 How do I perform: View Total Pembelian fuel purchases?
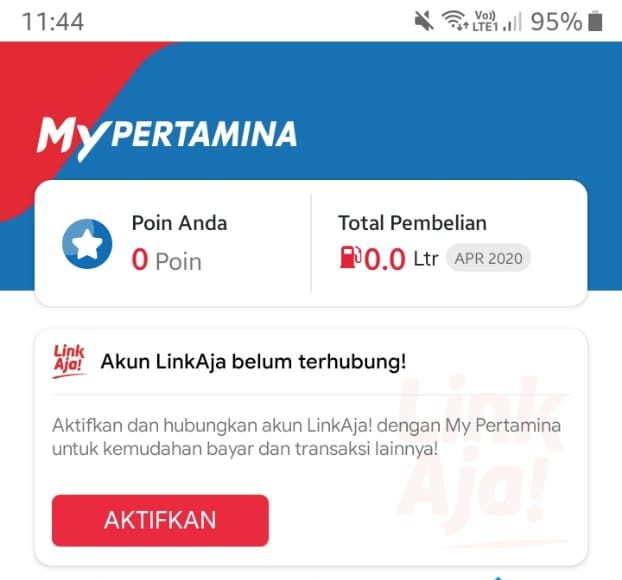[410, 242]
